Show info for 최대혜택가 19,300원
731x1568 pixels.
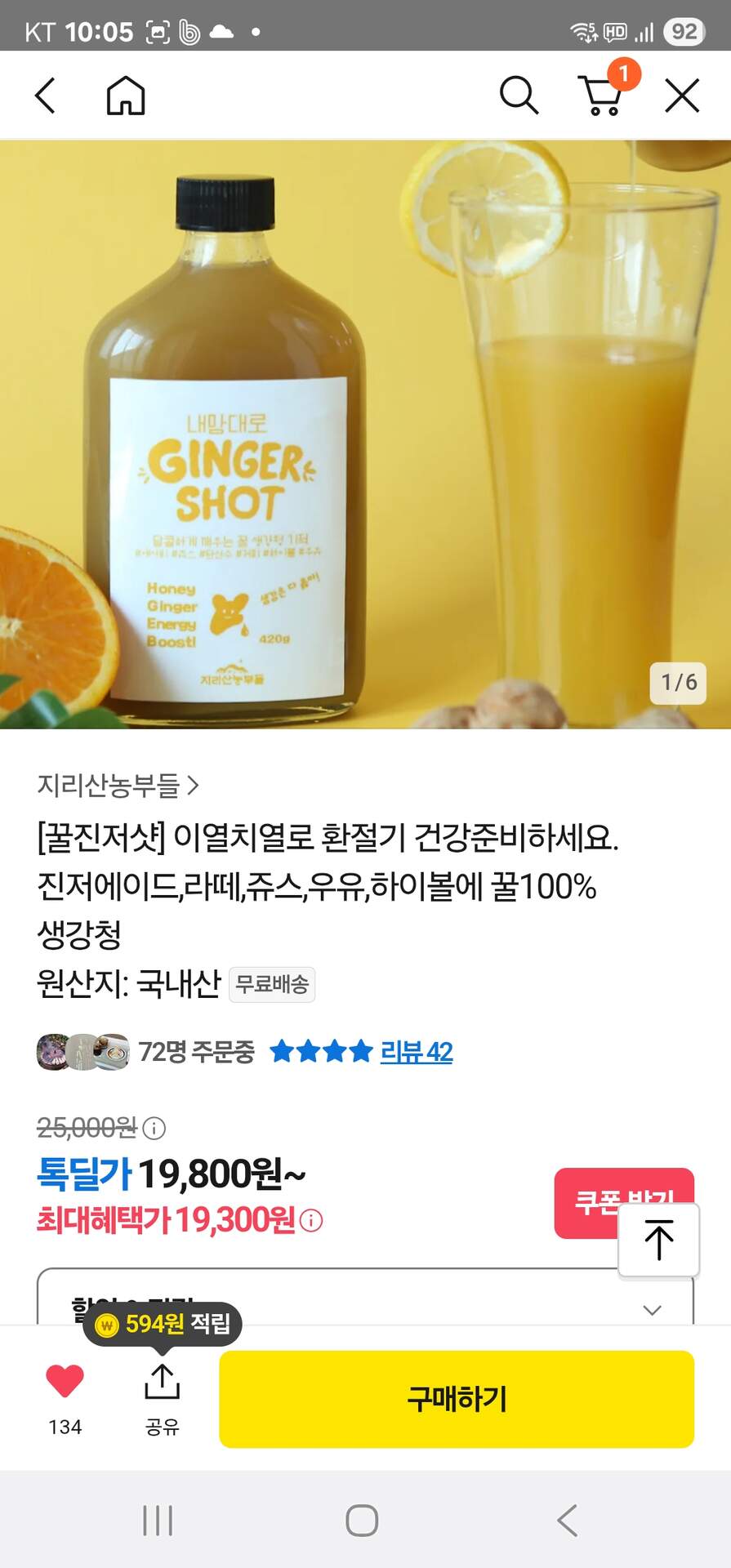point(311,1221)
